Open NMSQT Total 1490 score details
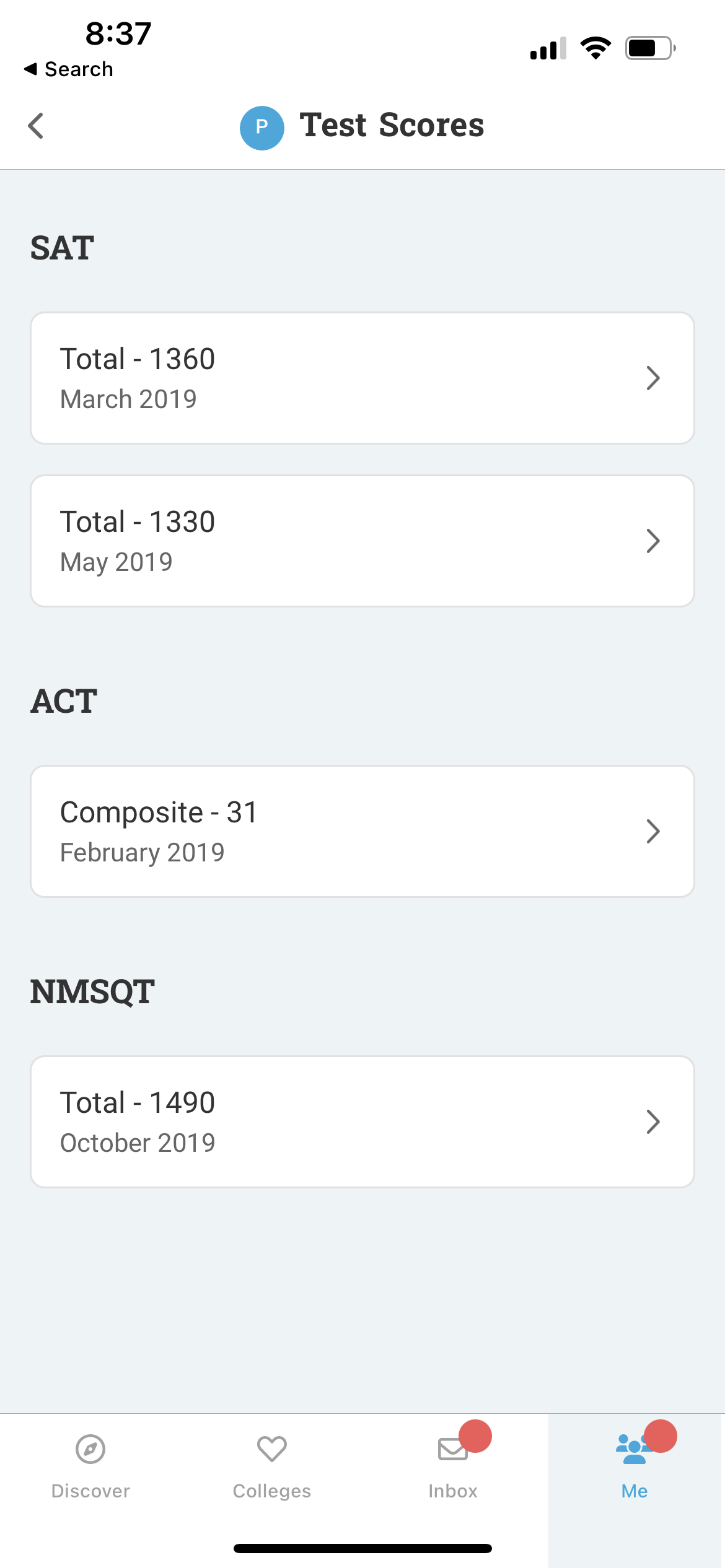This screenshot has height=1568, width=725. (x=362, y=1122)
